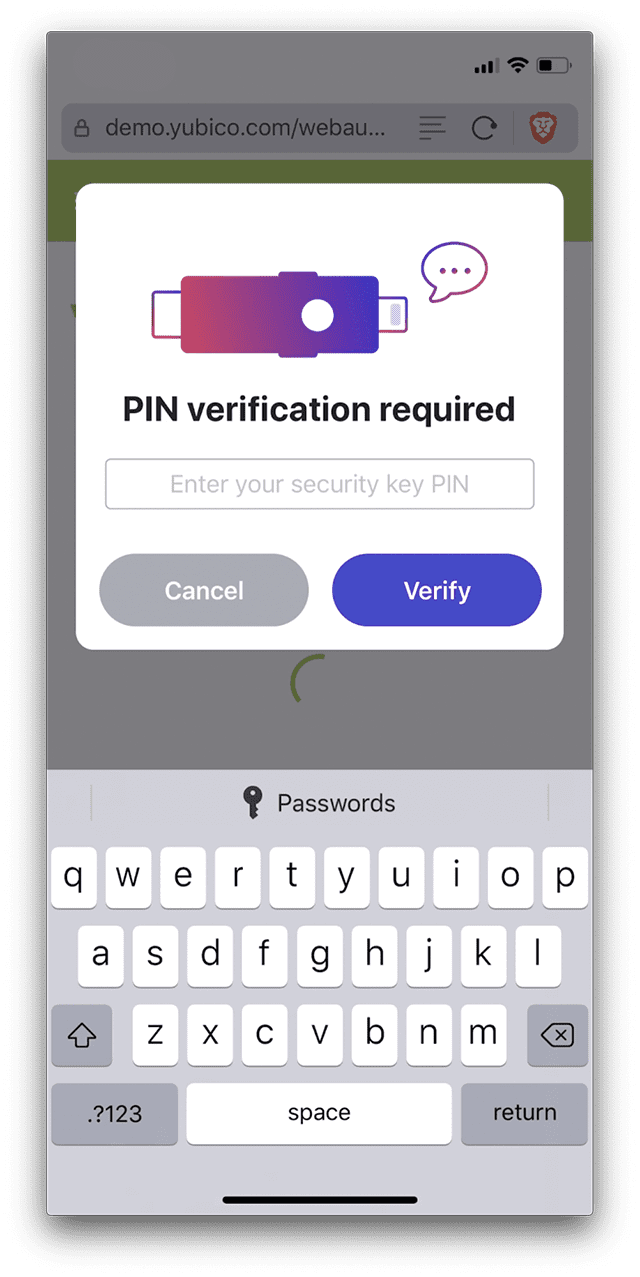Open the reader mode icon
Image resolution: width=640 pixels, height=1277 pixels.
(432, 128)
